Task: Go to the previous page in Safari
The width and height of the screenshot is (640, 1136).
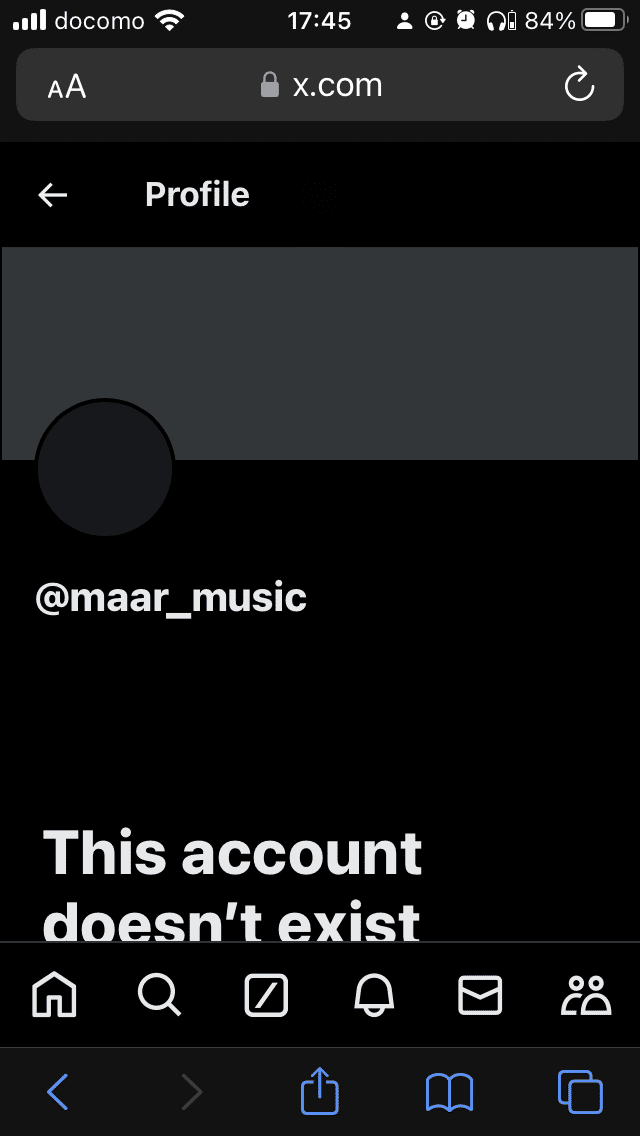Action: tap(58, 1092)
